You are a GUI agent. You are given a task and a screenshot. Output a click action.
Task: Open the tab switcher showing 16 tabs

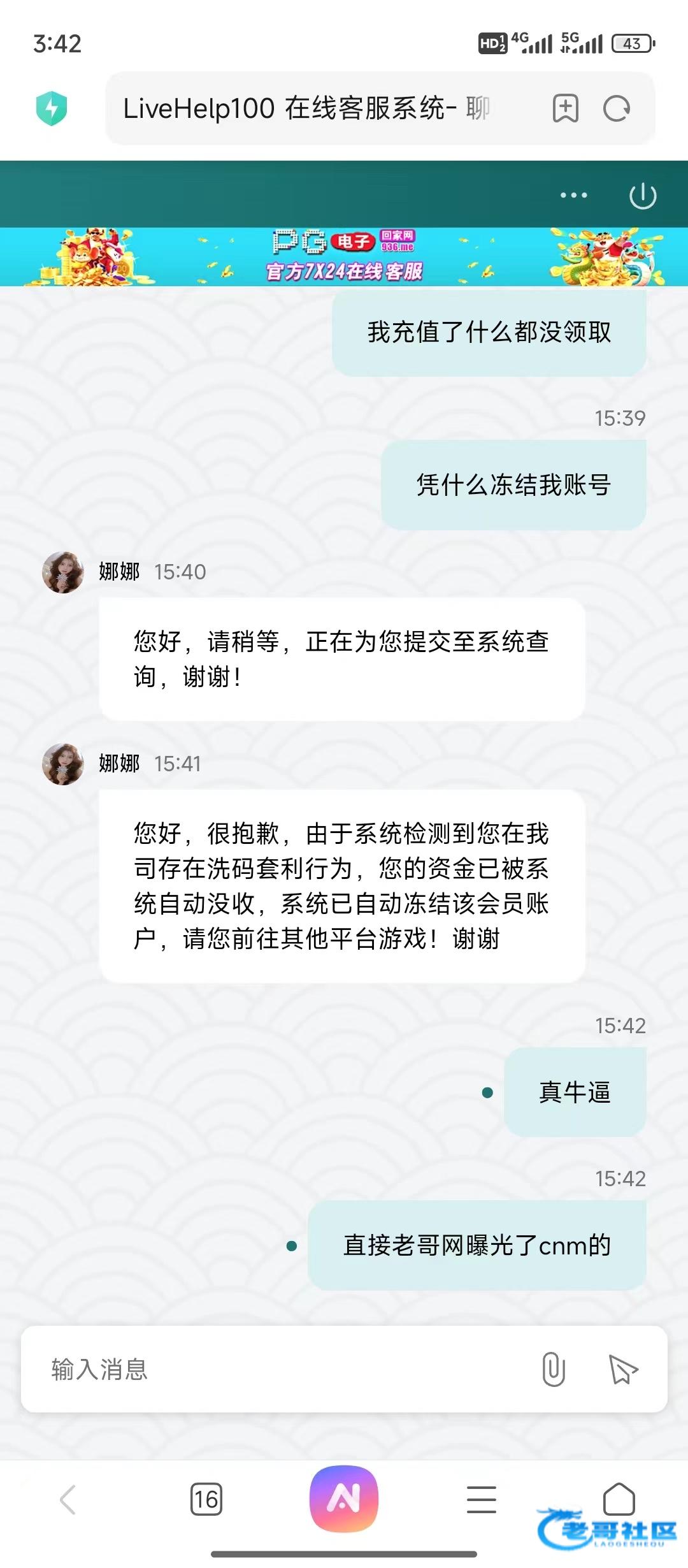(206, 1499)
